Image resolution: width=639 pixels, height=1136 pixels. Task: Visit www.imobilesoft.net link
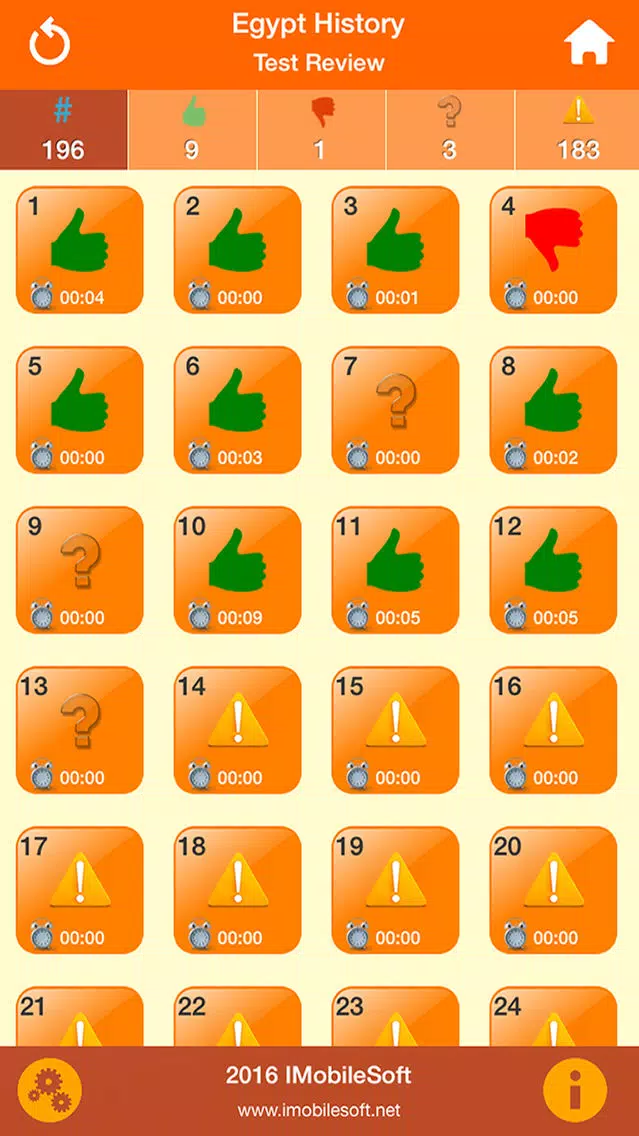319,1110
